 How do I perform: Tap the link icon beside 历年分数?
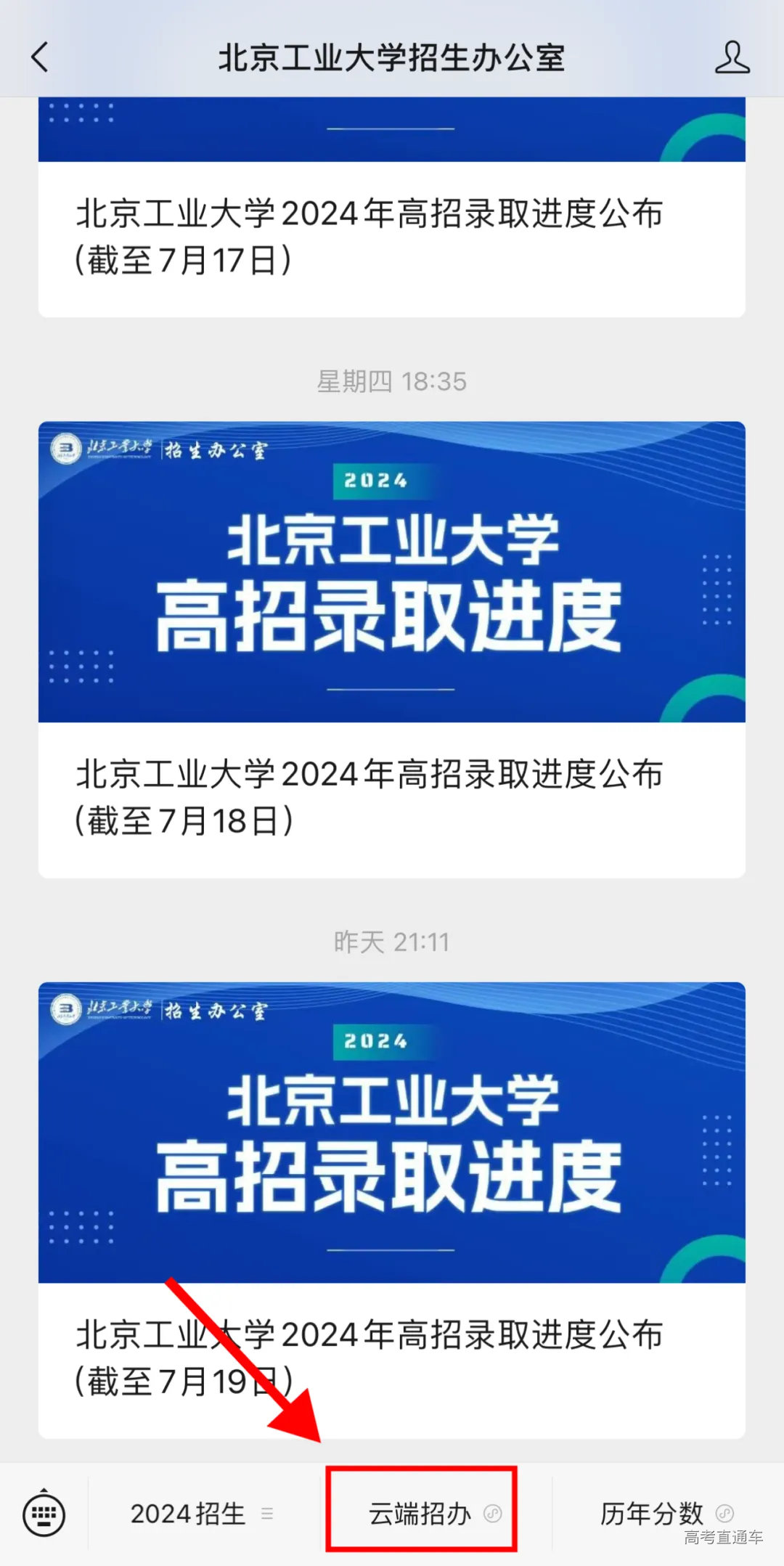(724, 1514)
